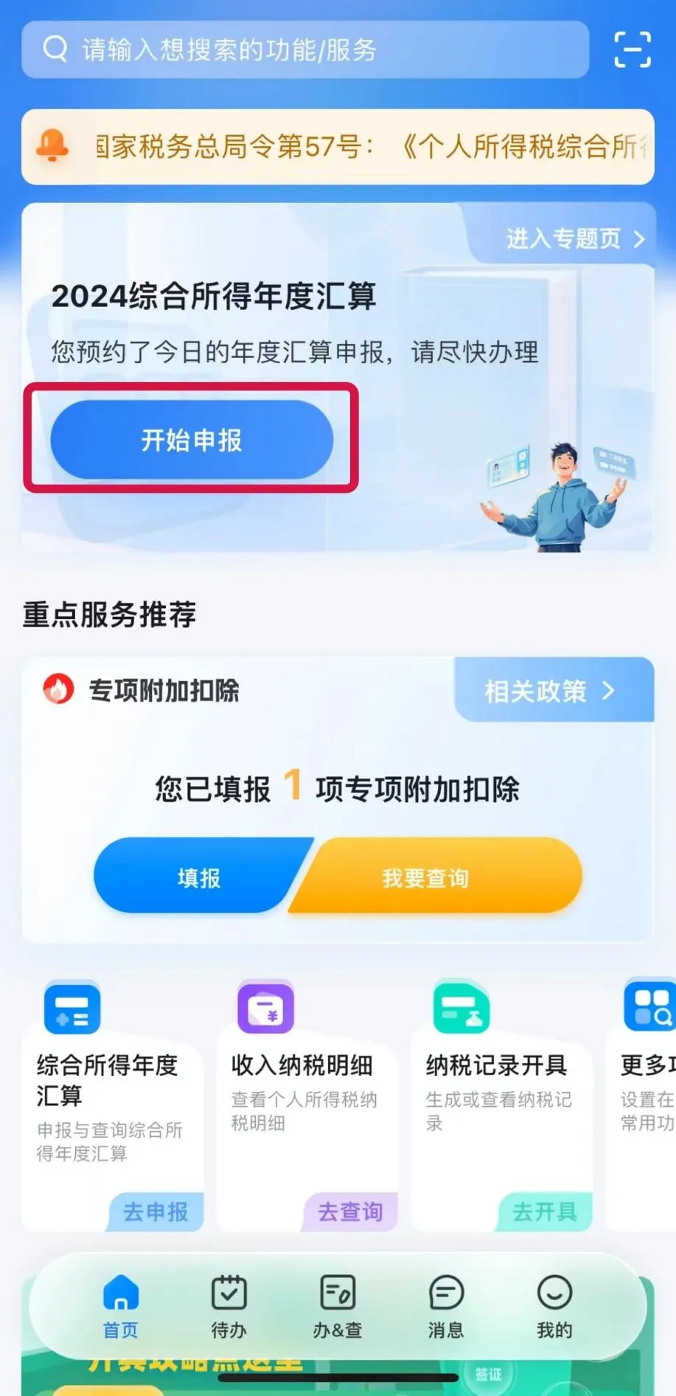
Task: Open the 收入纳税明细 card
Action: point(307,1105)
